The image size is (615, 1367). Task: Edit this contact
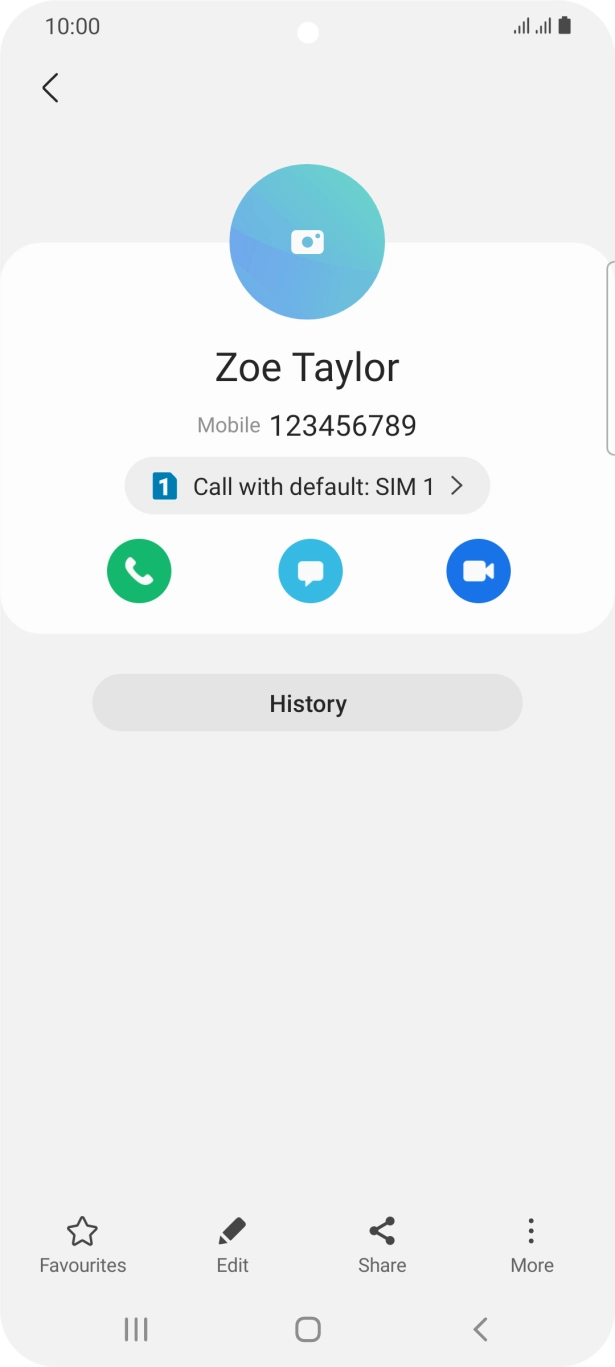point(232,1245)
